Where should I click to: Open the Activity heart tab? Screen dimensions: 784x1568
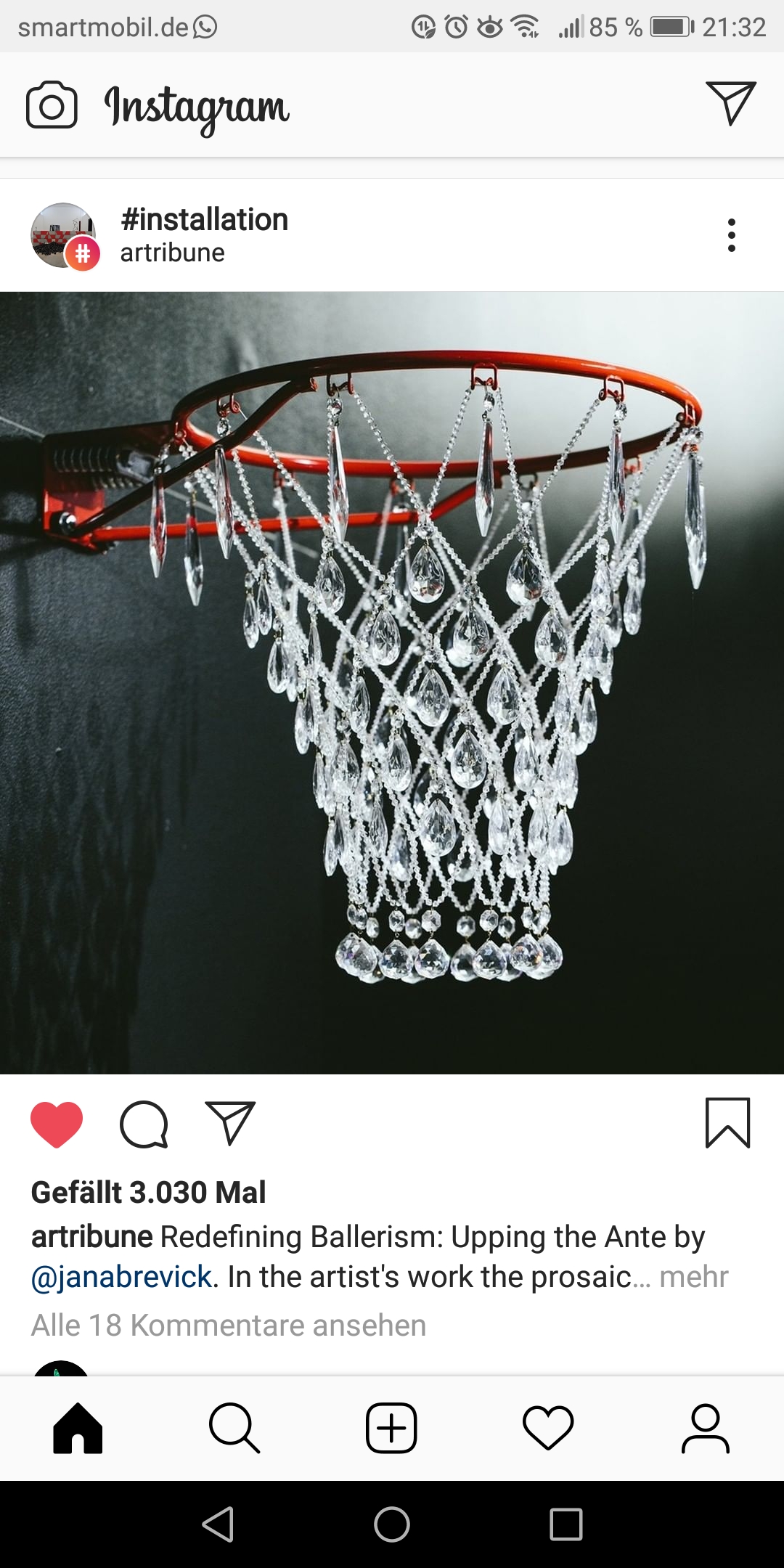(548, 1428)
